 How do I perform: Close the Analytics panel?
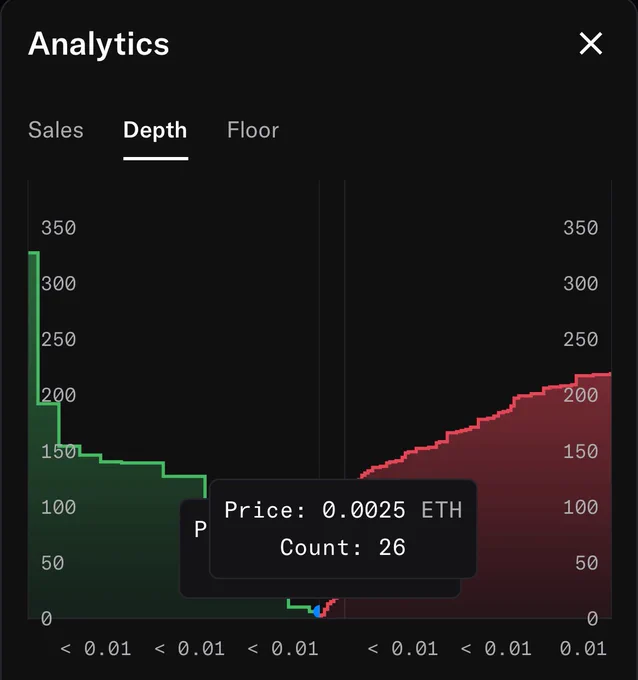coord(591,43)
